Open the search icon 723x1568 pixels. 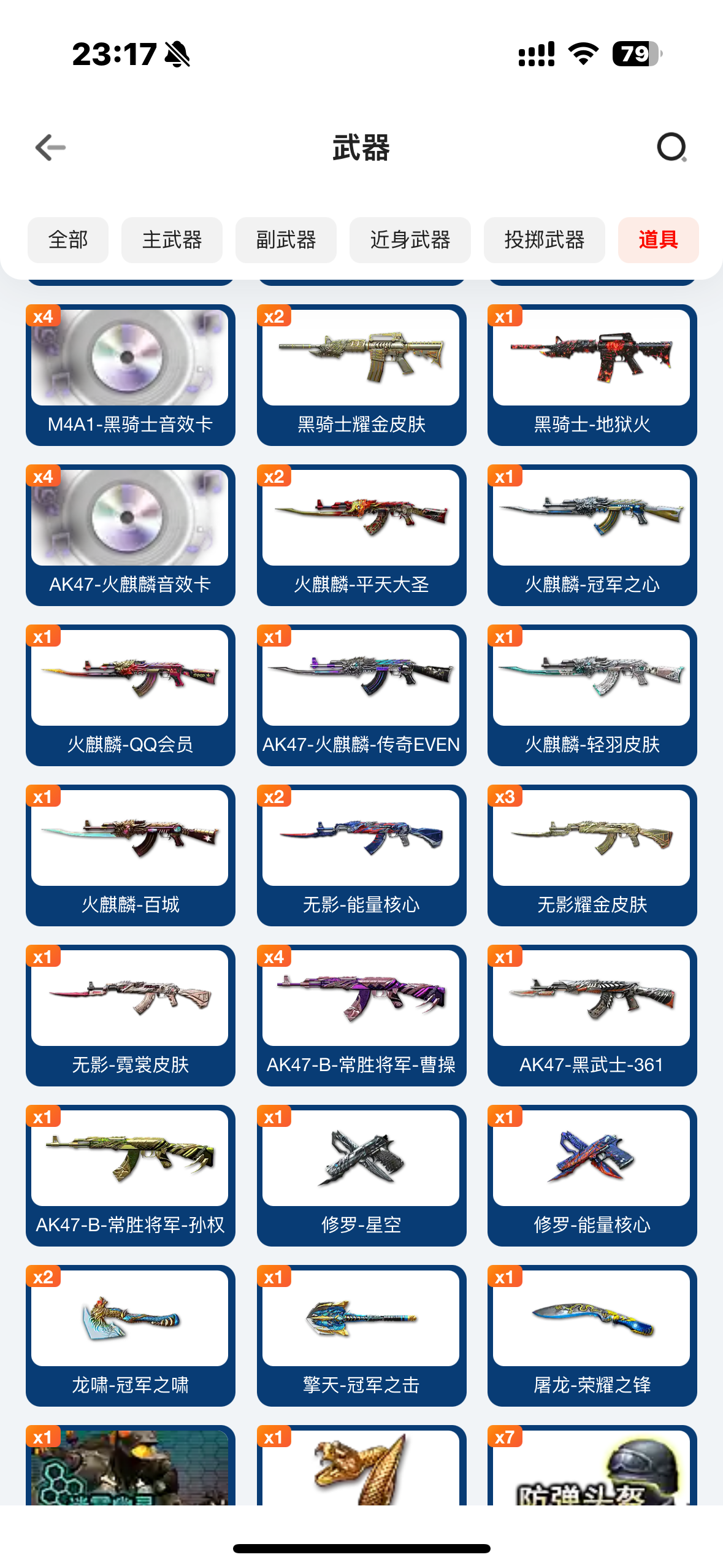coord(671,147)
